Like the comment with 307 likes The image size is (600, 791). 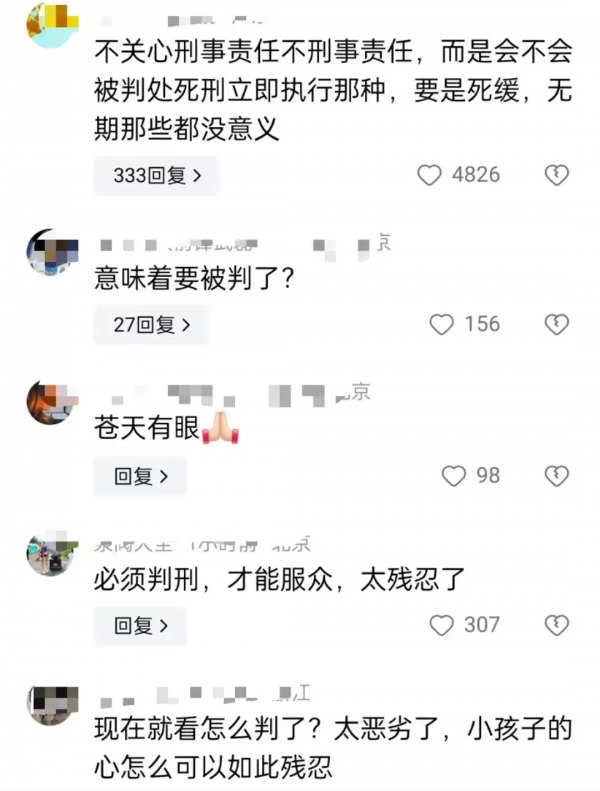442,626
